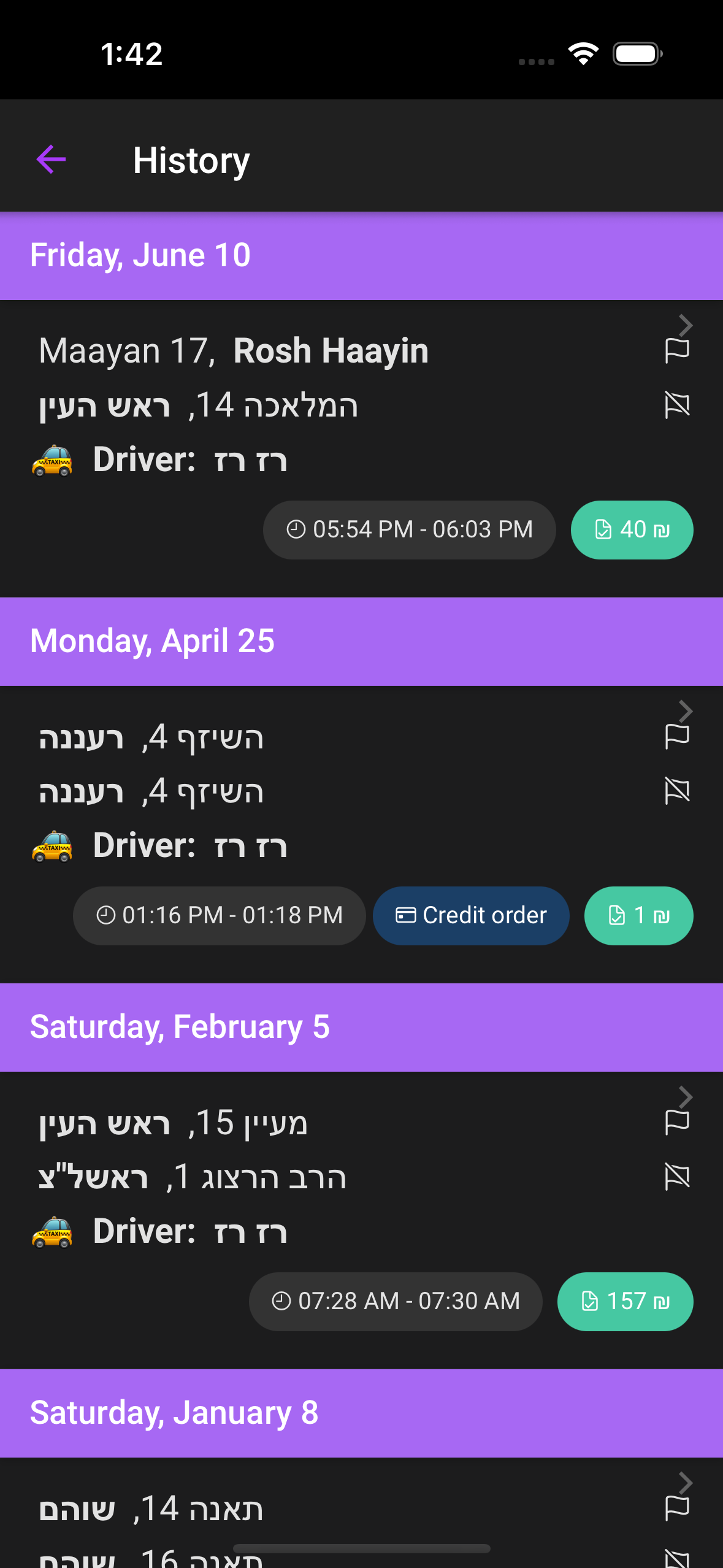Open the Saturday, January 8 ride details
Image resolution: width=723 pixels, height=1568 pixels.
pyautogui.click(x=686, y=1483)
